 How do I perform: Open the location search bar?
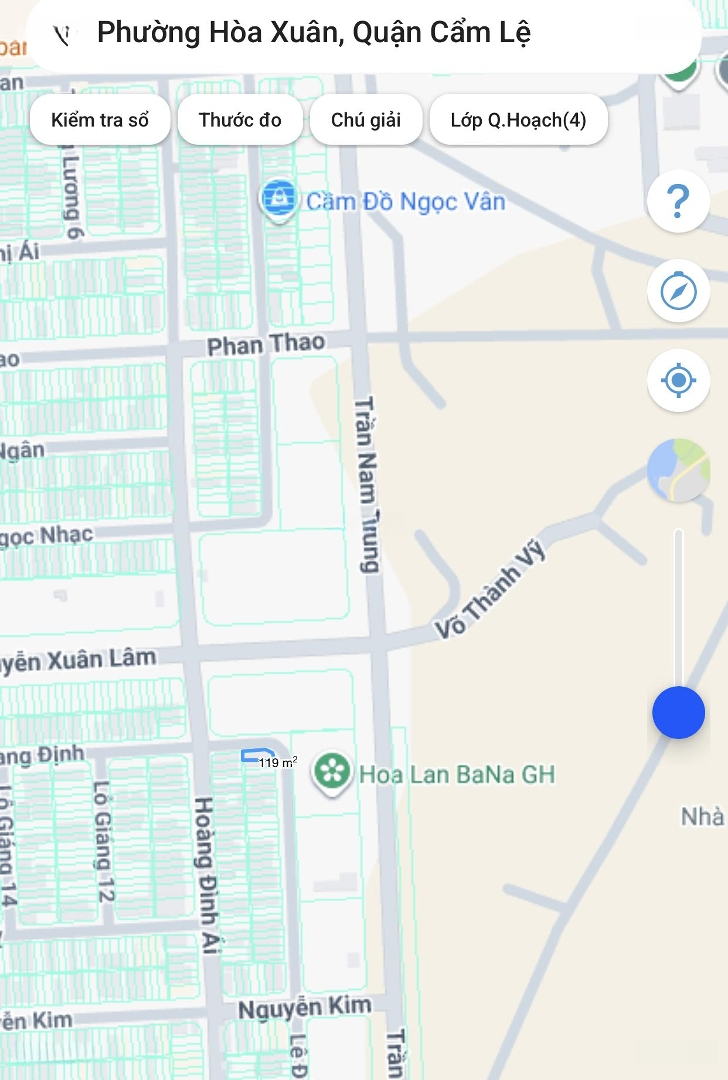point(360,34)
